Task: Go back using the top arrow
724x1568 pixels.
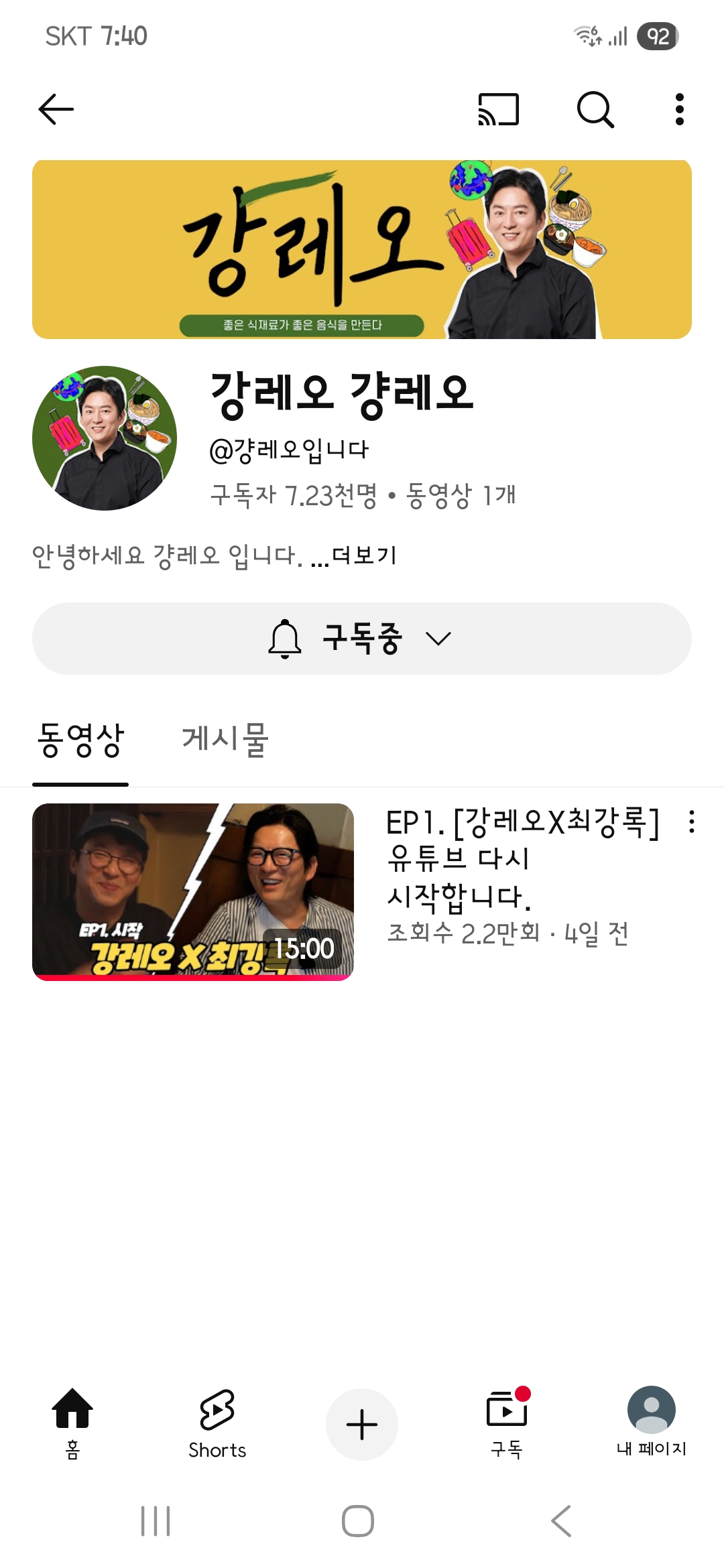Action: click(56, 109)
